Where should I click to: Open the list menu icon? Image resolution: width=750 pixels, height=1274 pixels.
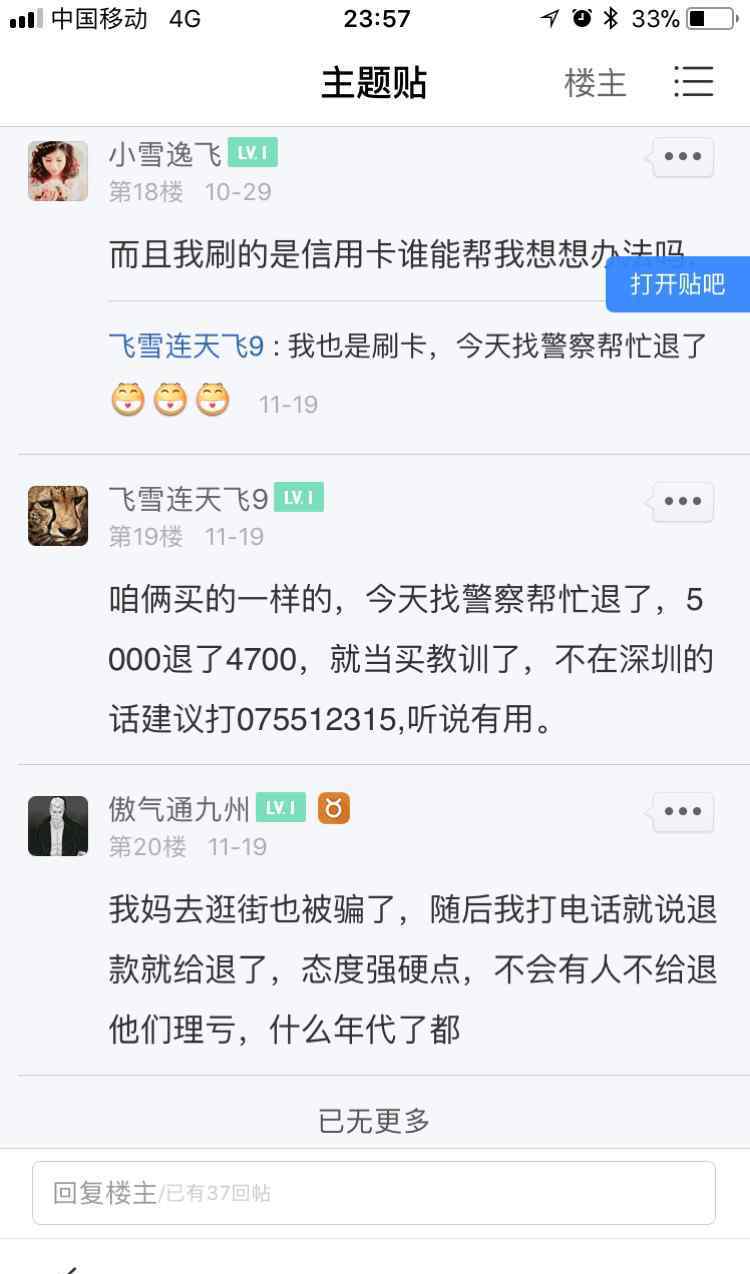coord(693,82)
